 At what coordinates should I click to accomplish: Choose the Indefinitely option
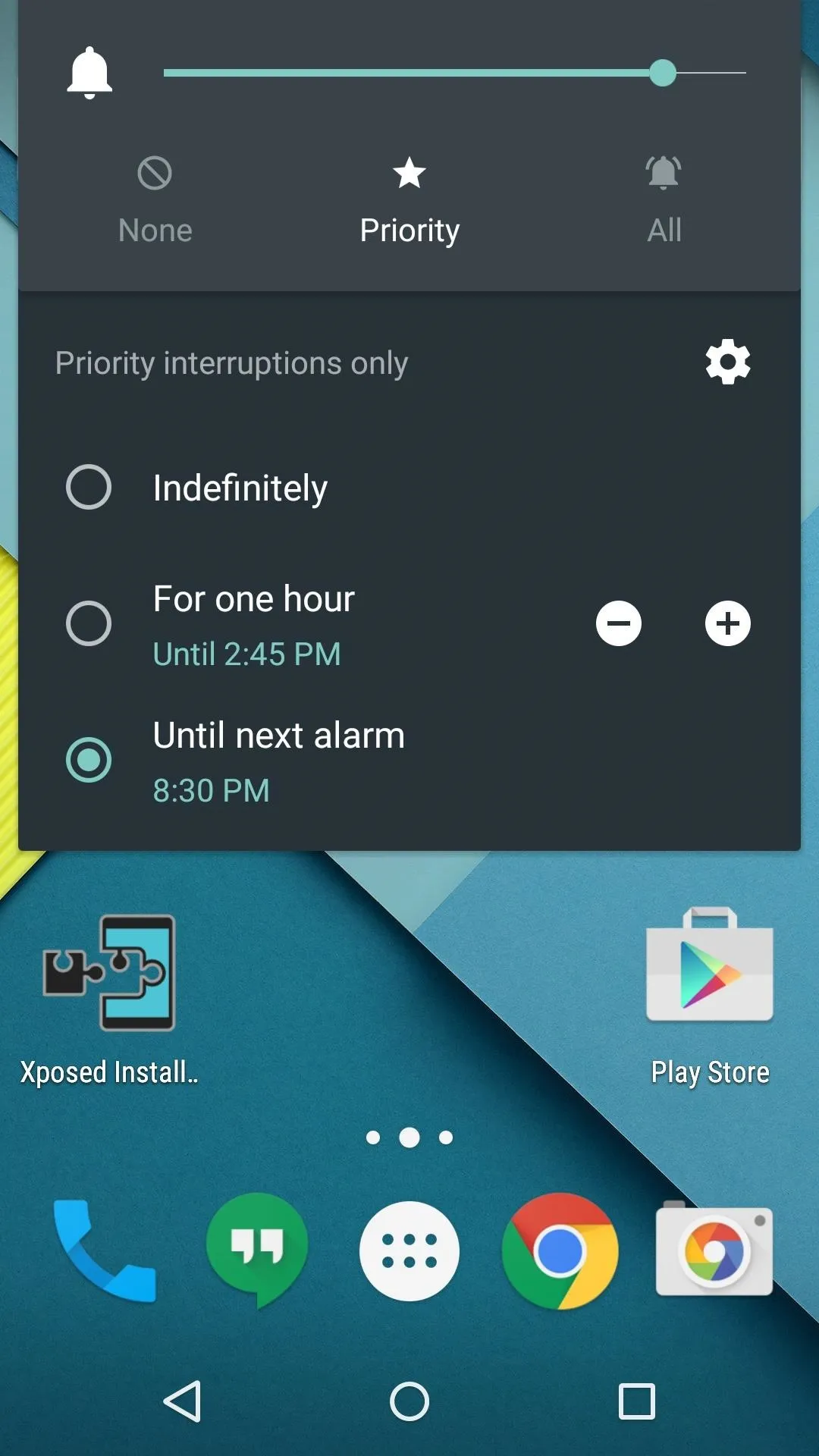pos(89,487)
